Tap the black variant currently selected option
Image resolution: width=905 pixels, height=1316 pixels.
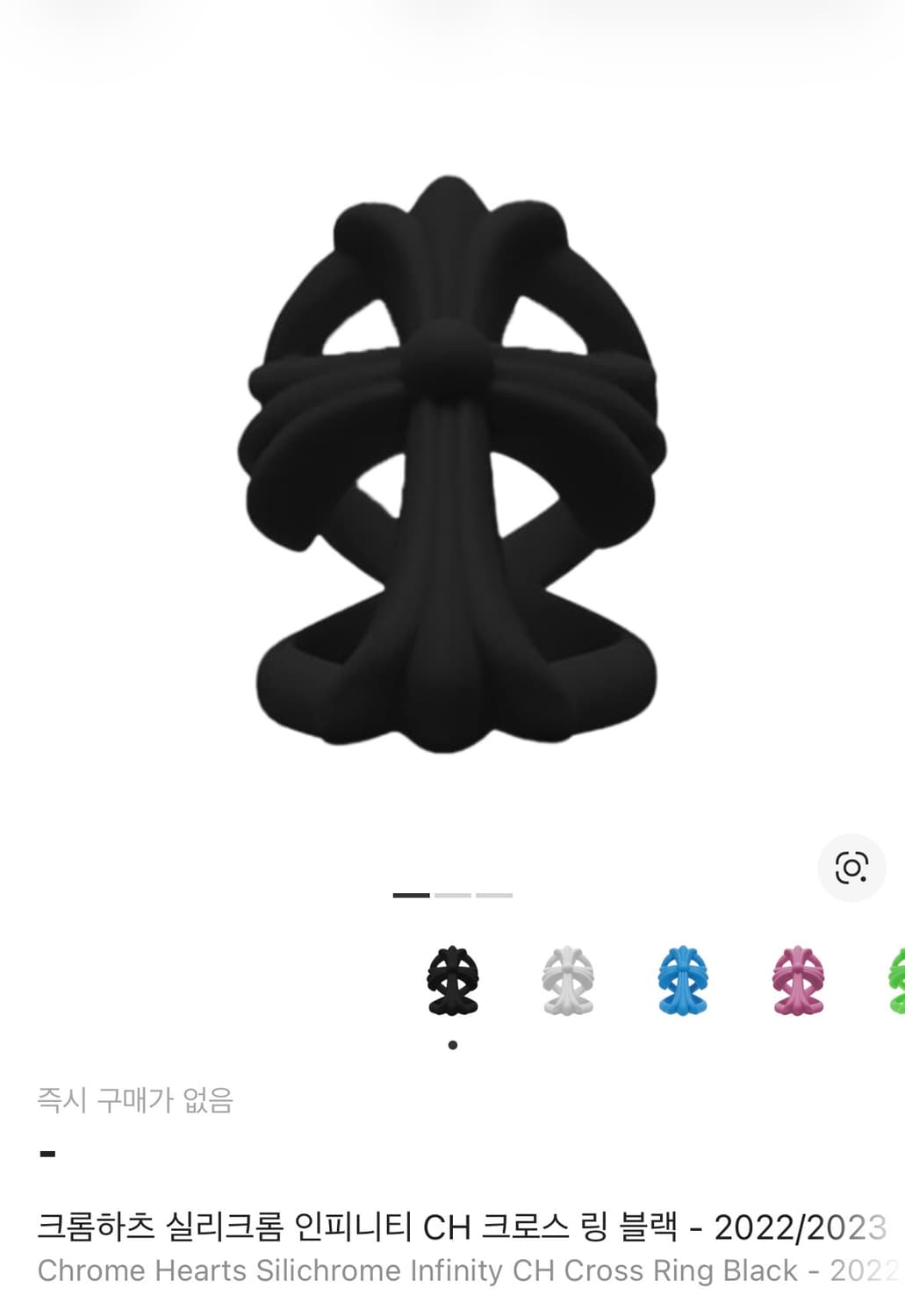(x=452, y=981)
